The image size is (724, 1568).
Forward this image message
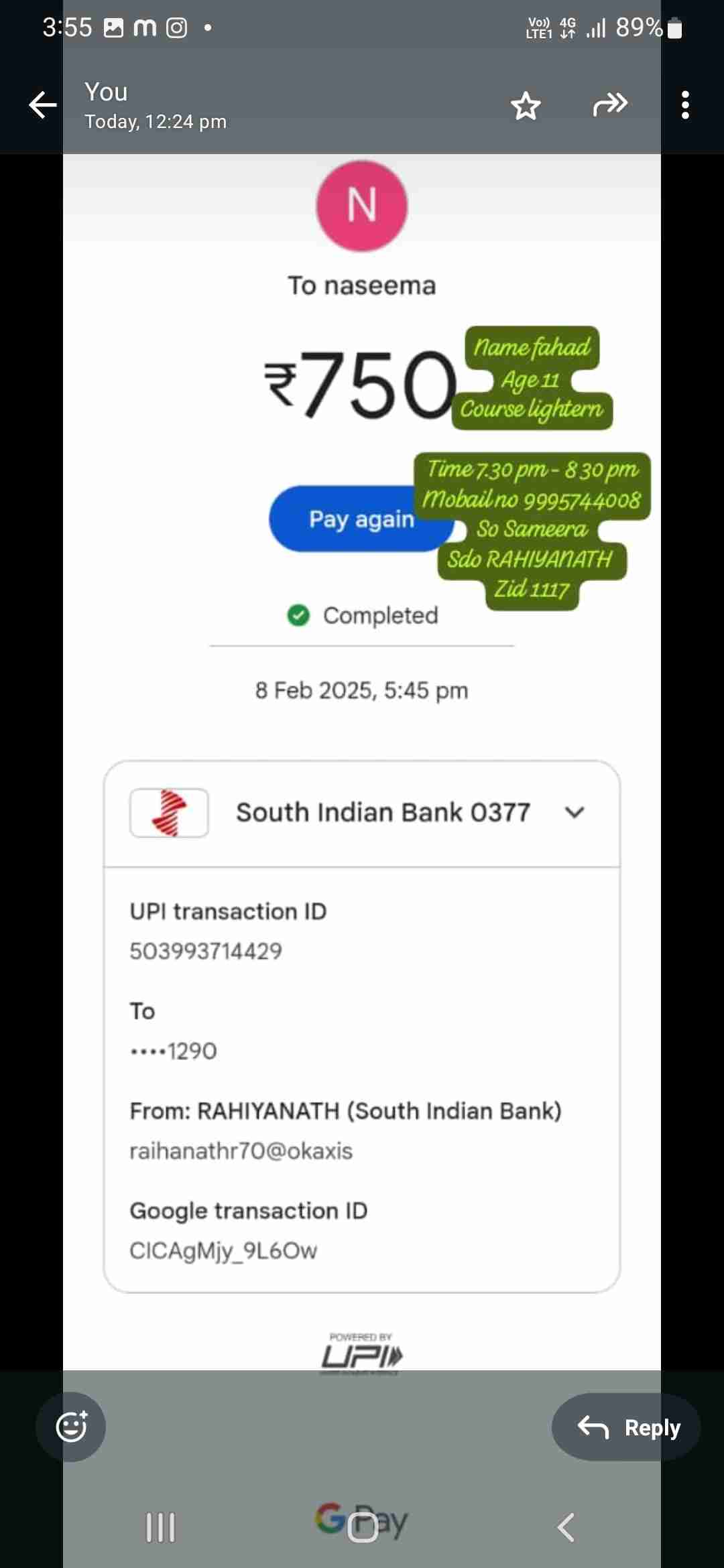[x=610, y=104]
